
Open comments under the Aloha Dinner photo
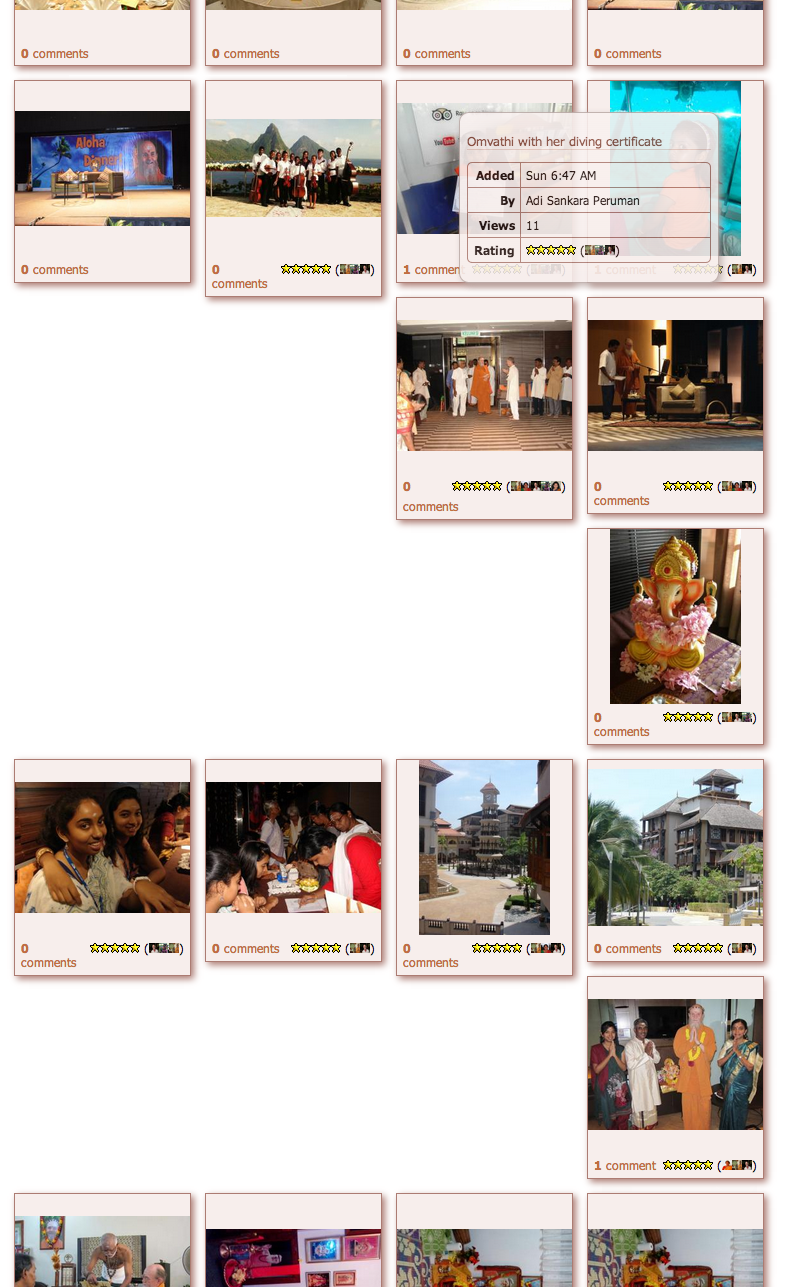(x=55, y=270)
